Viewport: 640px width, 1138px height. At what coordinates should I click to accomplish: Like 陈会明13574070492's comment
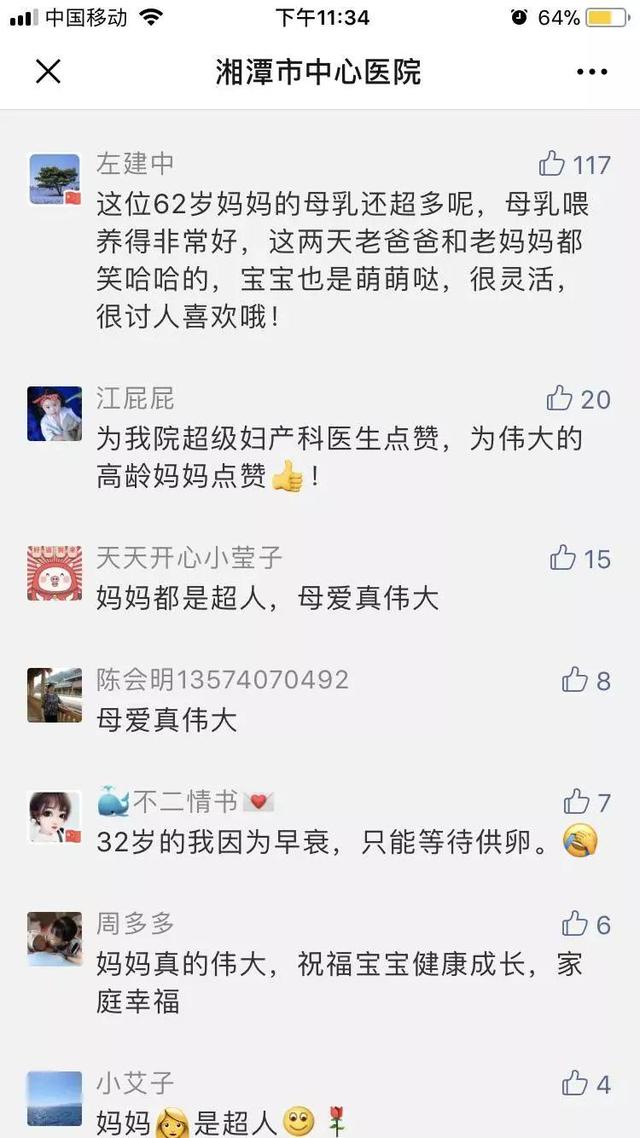[x=575, y=680]
